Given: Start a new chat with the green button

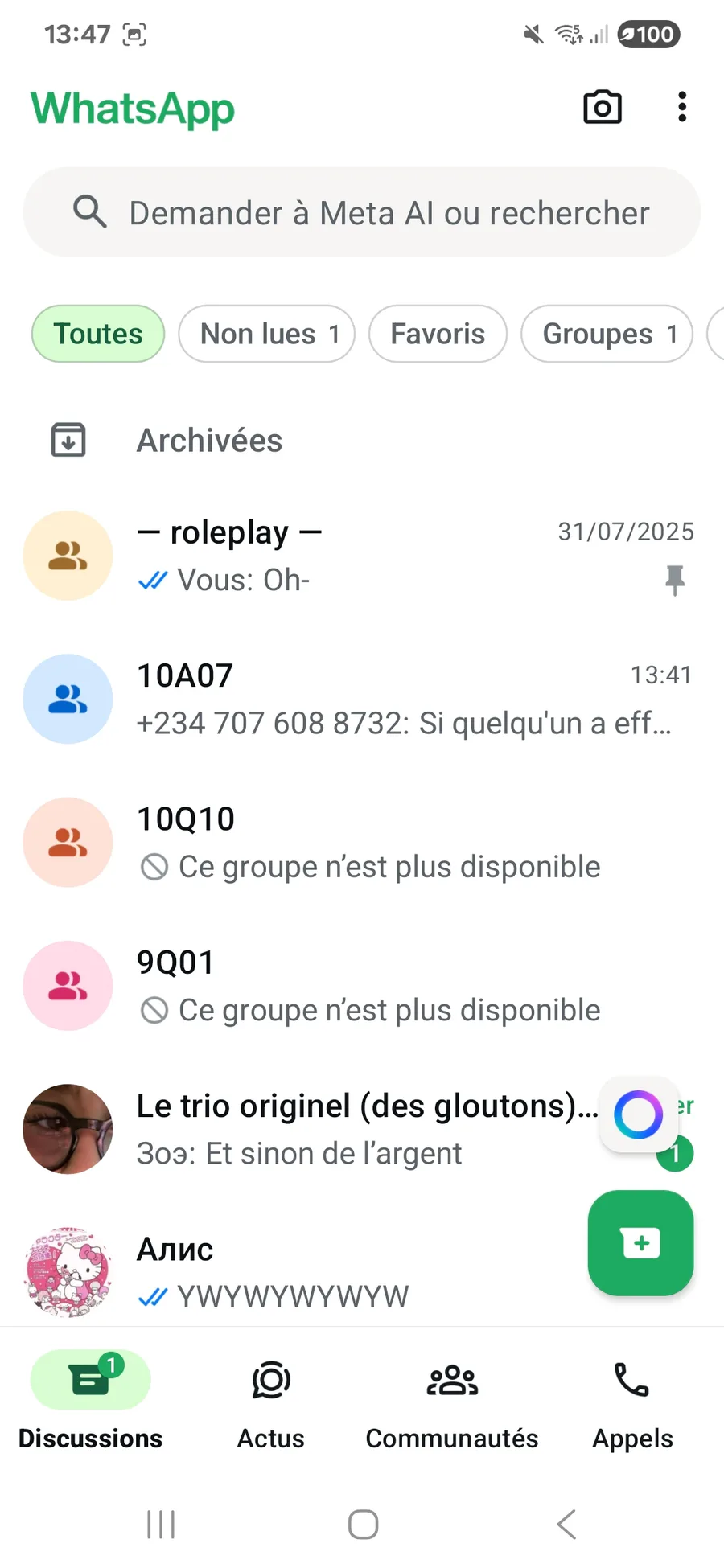Looking at the screenshot, I should [640, 1243].
